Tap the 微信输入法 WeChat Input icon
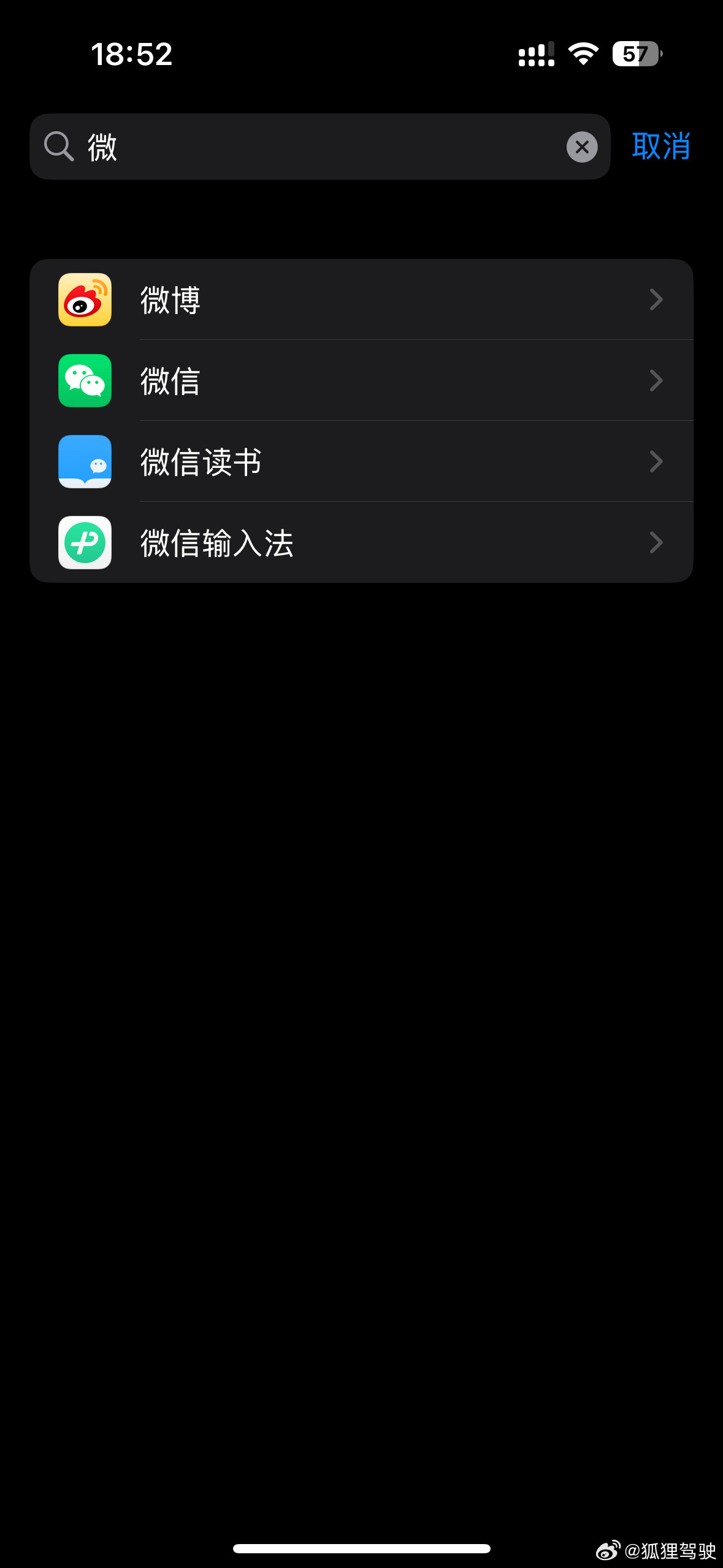 pos(84,542)
